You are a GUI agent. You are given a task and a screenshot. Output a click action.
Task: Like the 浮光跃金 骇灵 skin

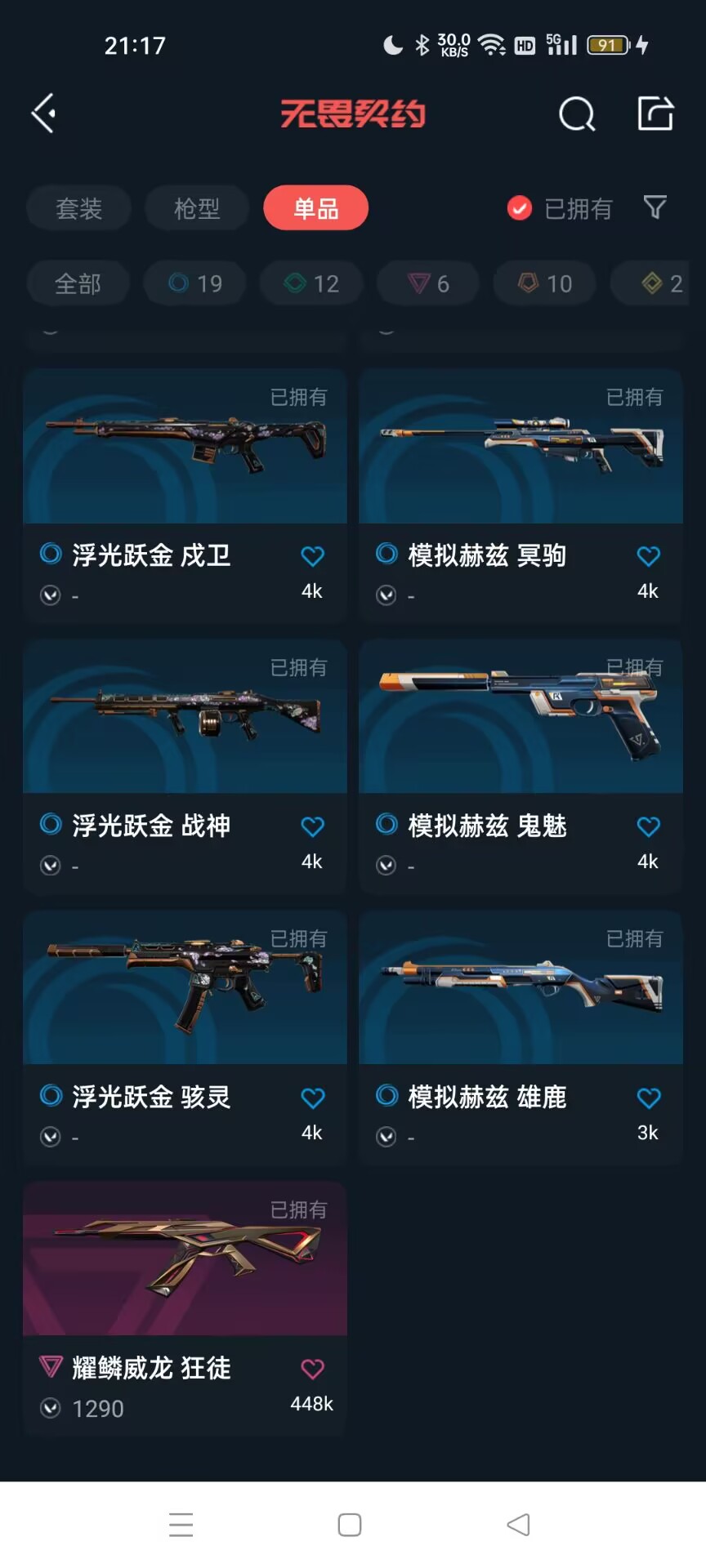312,1098
